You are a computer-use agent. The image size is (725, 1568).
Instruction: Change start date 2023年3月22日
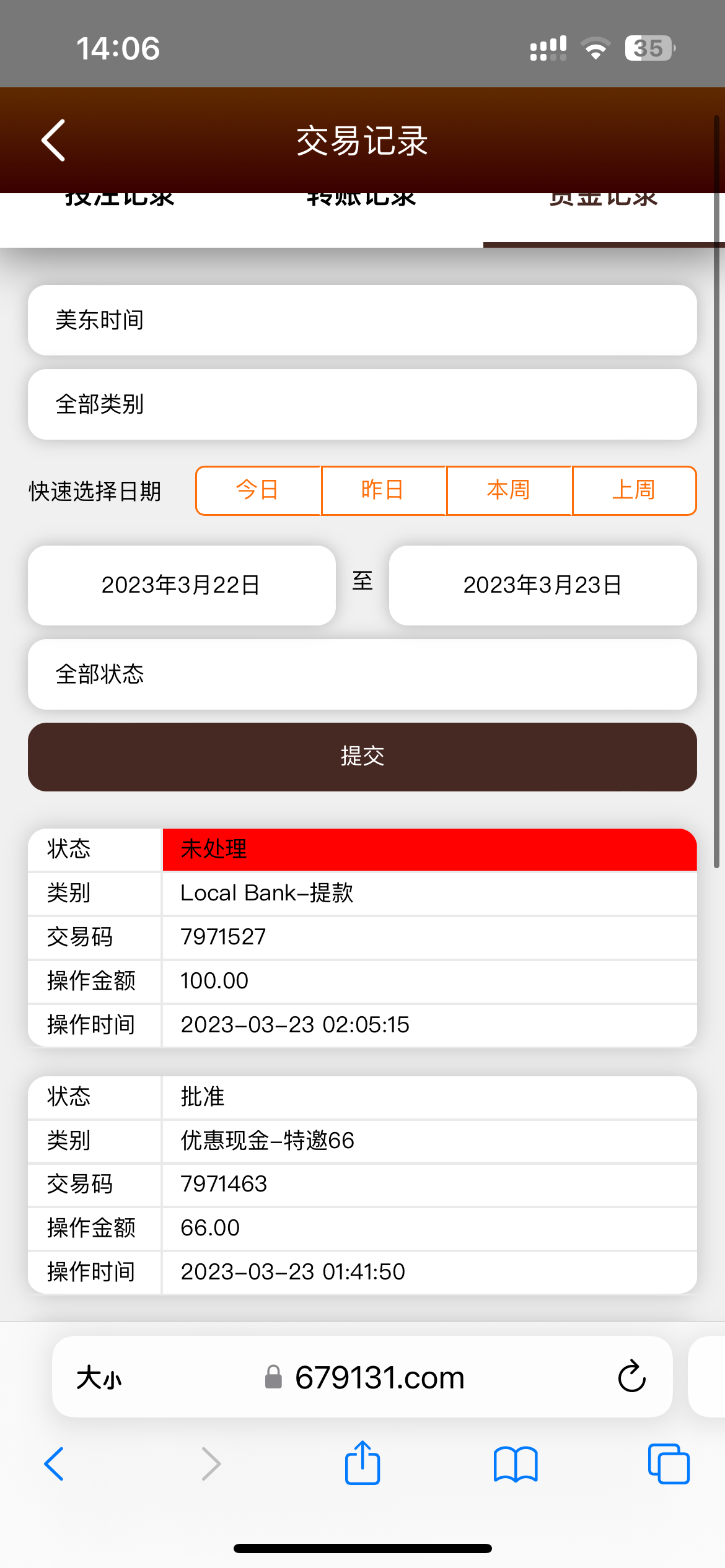182,585
